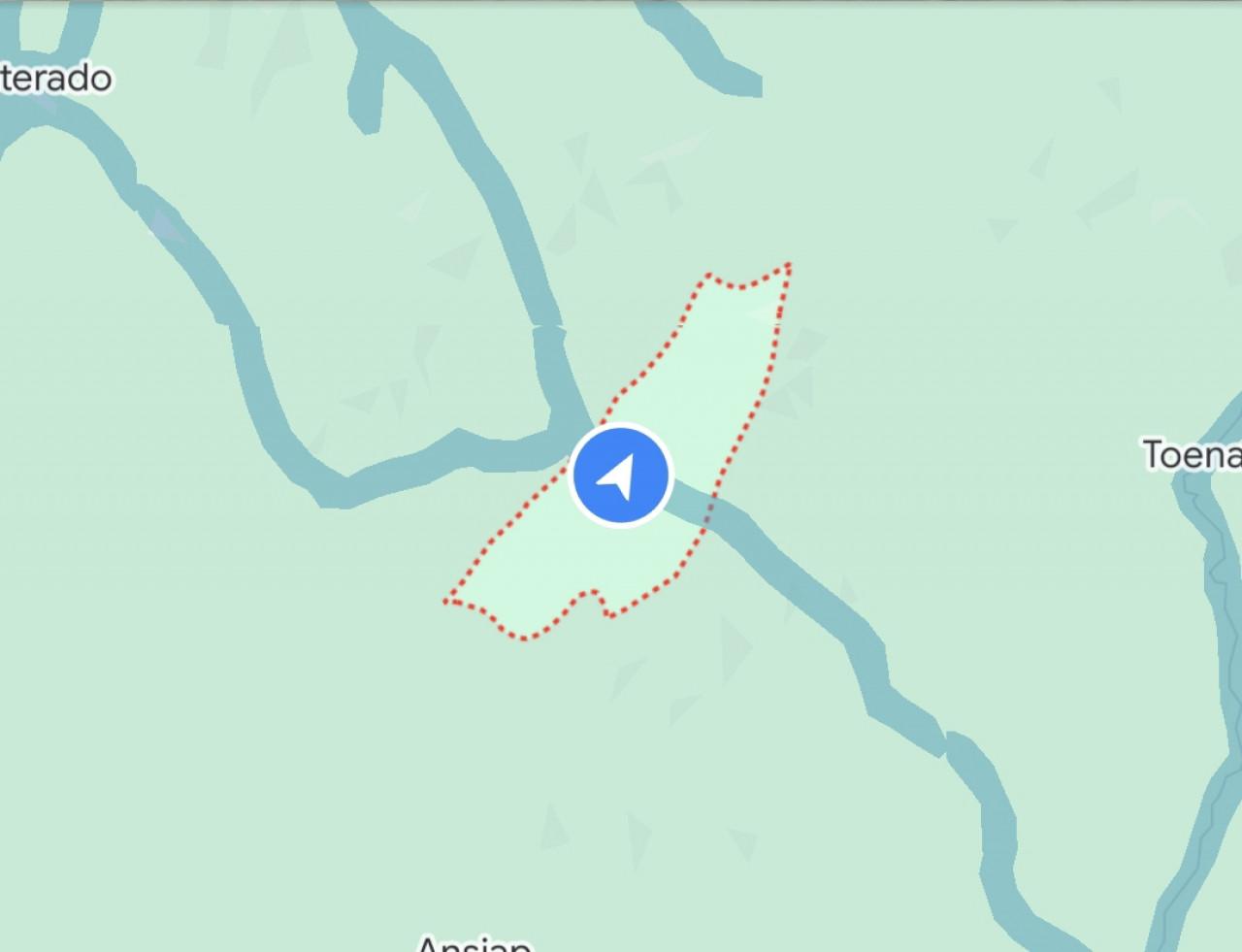Select the Toena place label on map
Viewport: 1242px width, 952px height.
(1192, 455)
